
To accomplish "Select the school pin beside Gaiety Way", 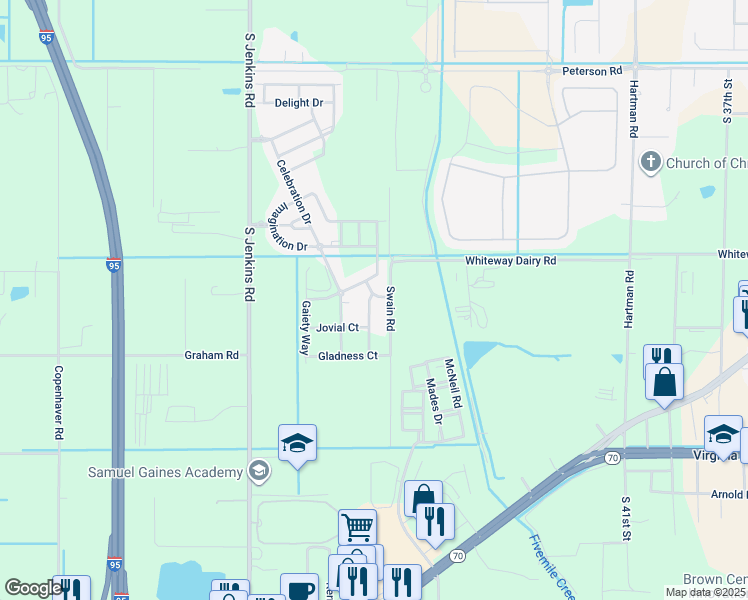I will [x=297, y=442].
